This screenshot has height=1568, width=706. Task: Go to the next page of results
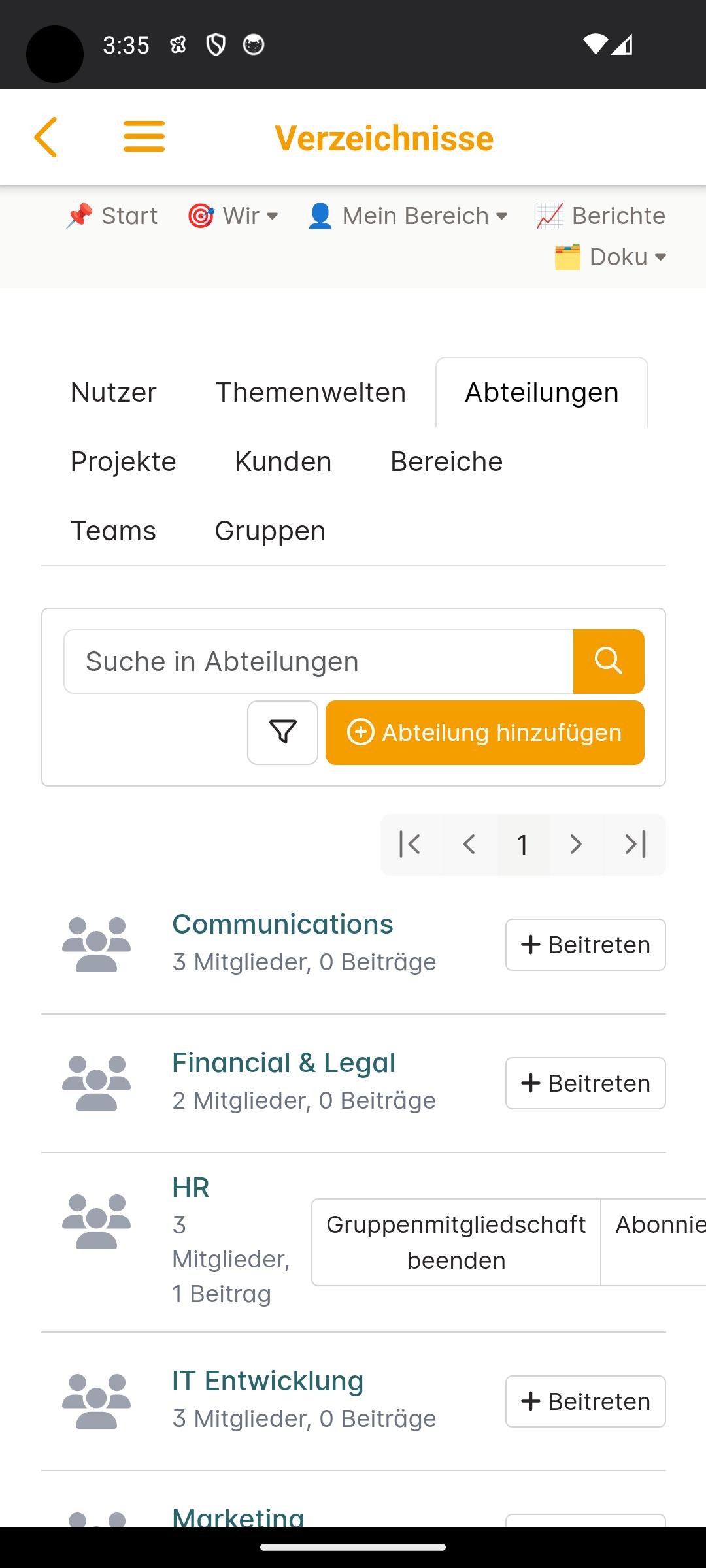click(576, 845)
